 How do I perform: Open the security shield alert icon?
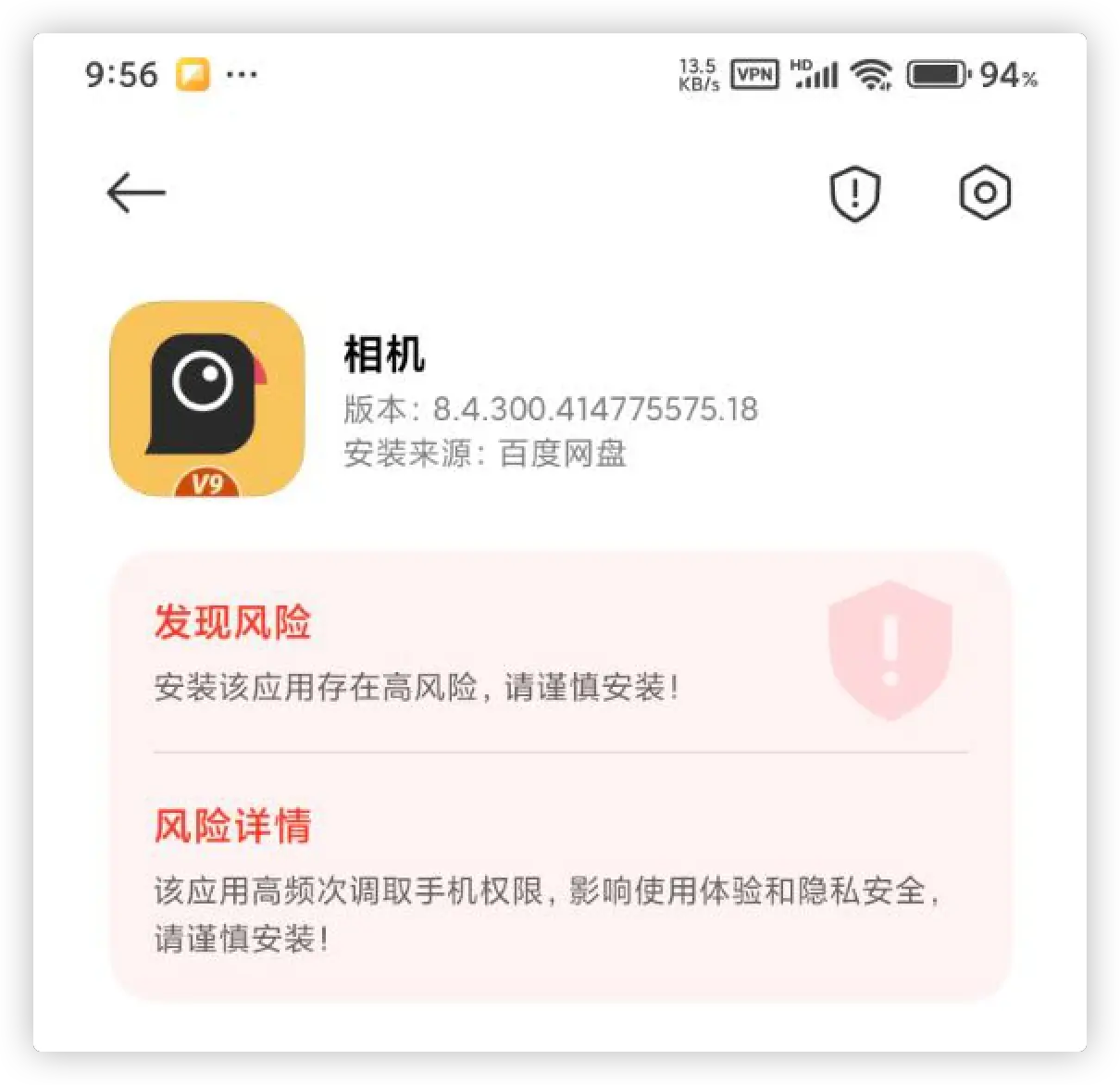coord(853,194)
